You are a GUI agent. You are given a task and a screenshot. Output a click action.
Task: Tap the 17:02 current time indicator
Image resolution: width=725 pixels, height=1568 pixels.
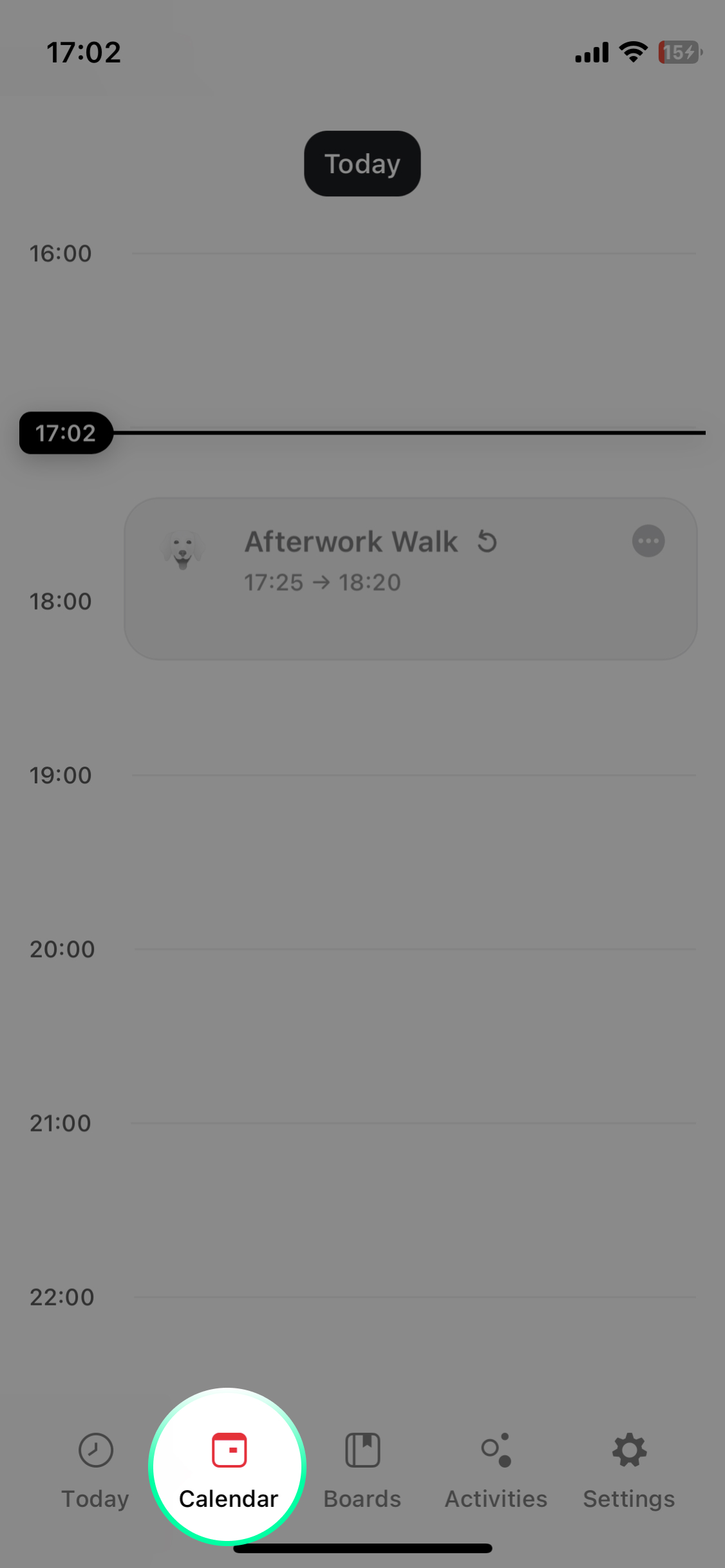[x=66, y=433]
